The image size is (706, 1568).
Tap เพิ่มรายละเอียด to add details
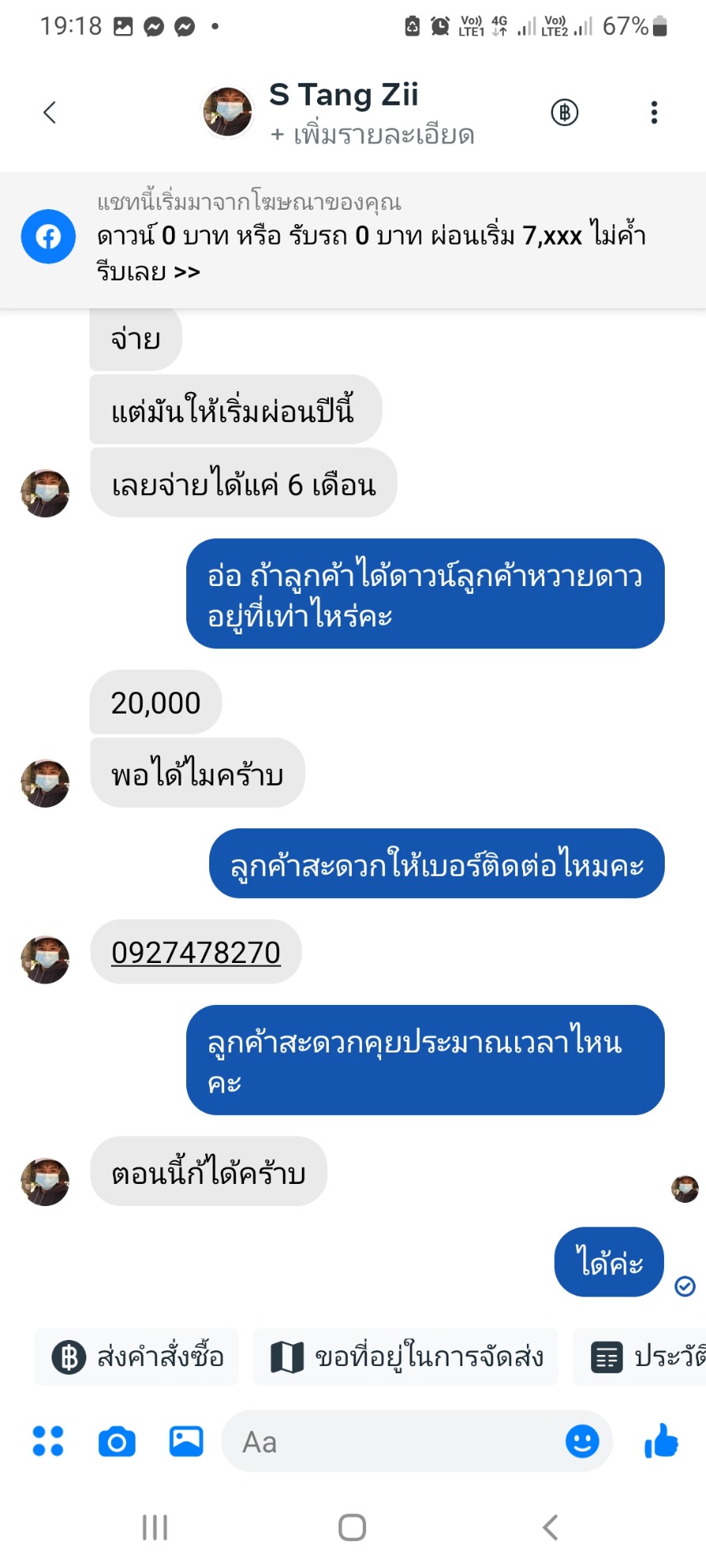pyautogui.click(x=372, y=135)
